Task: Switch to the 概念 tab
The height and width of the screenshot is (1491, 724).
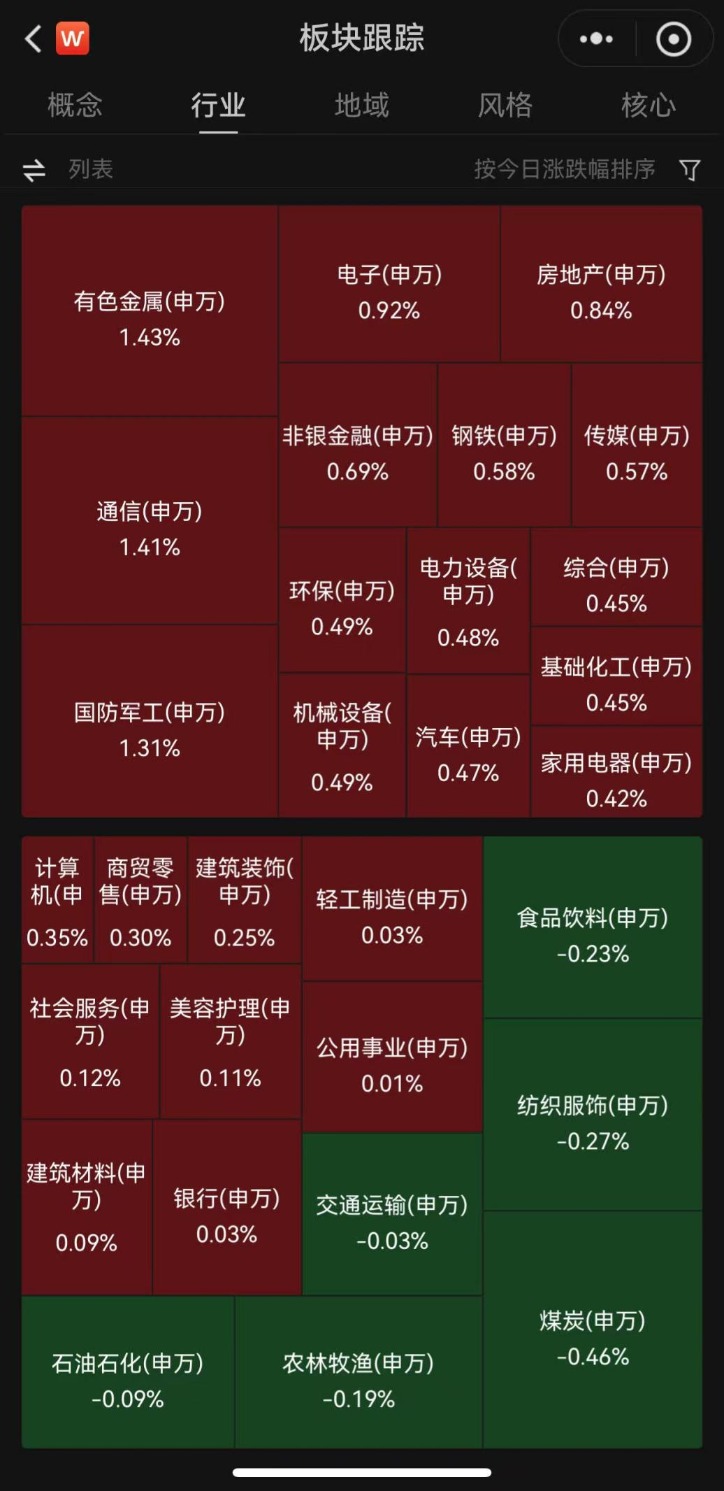Action: click(x=75, y=105)
